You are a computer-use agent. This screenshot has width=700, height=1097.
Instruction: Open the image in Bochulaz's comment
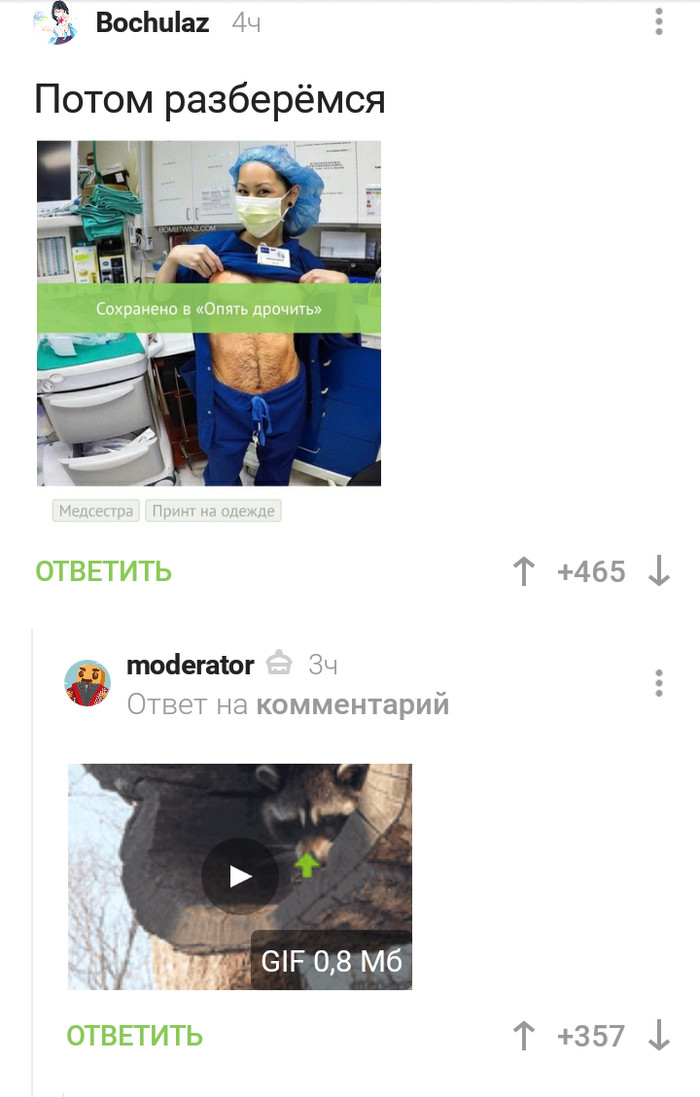[209, 313]
